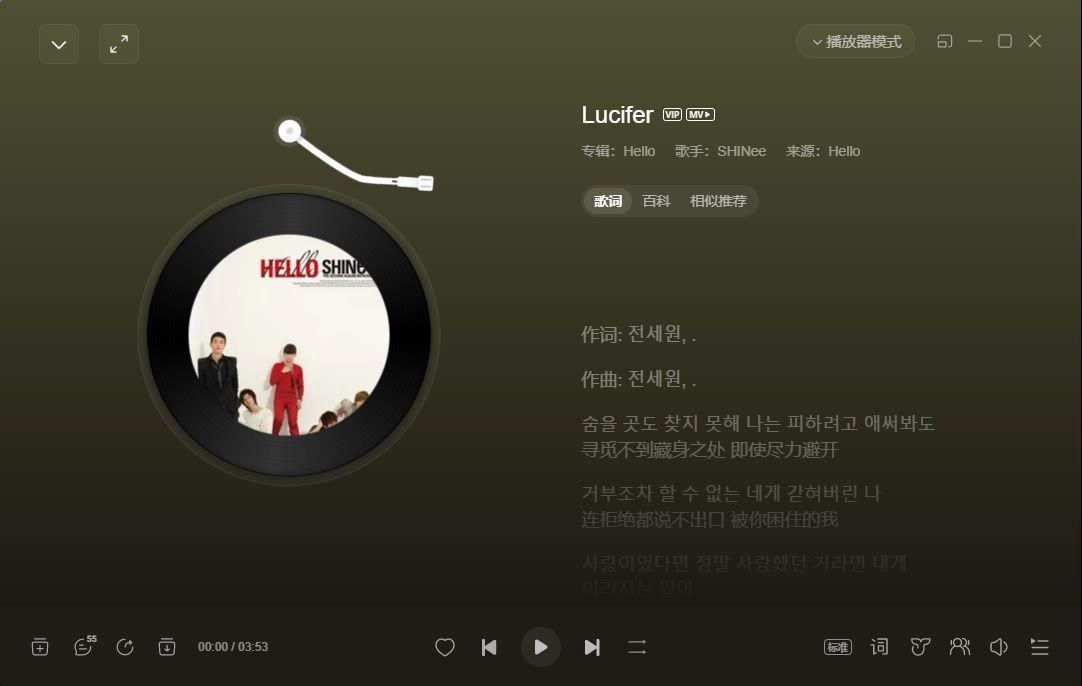Download the current song
Screen dimensions: 1082x686
pos(167,647)
